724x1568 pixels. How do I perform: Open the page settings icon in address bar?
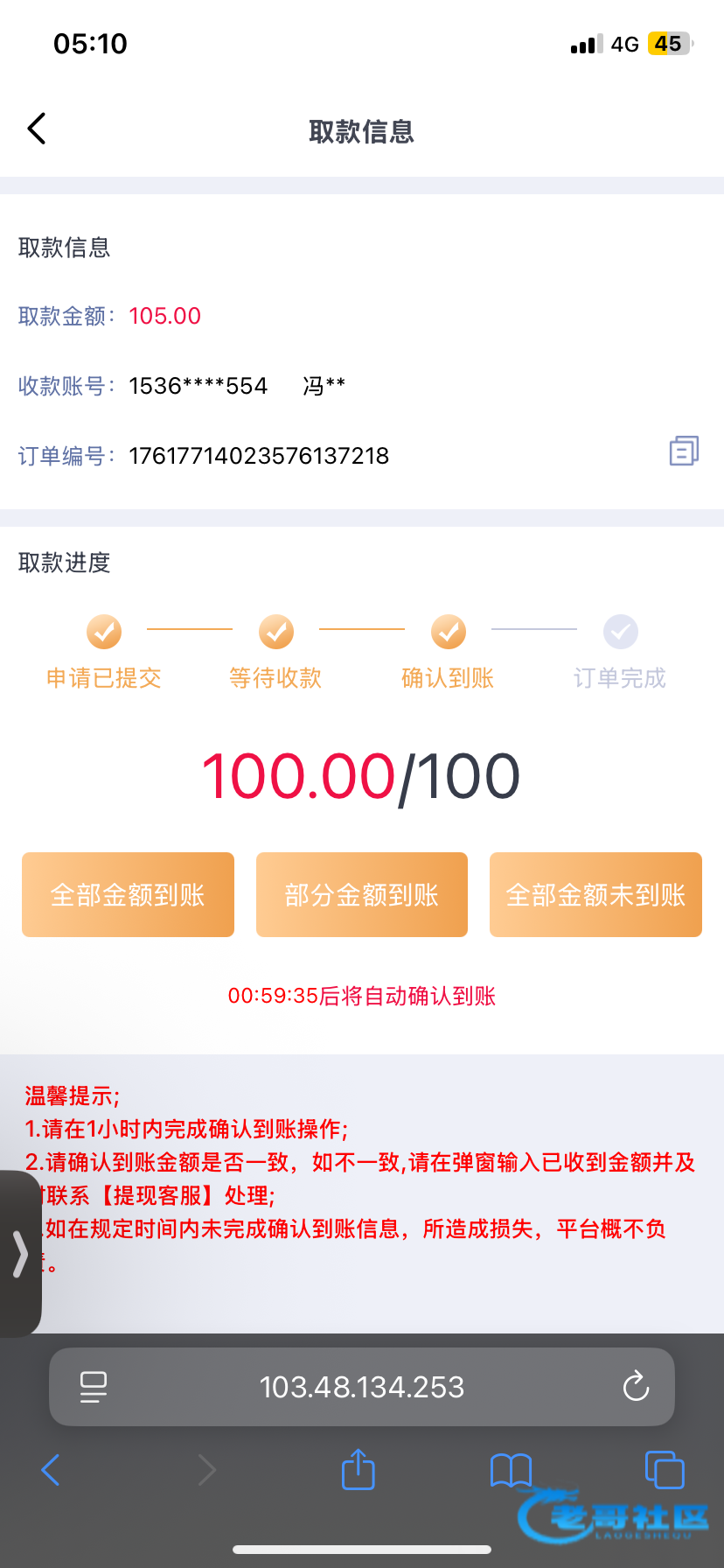pos(94,1387)
